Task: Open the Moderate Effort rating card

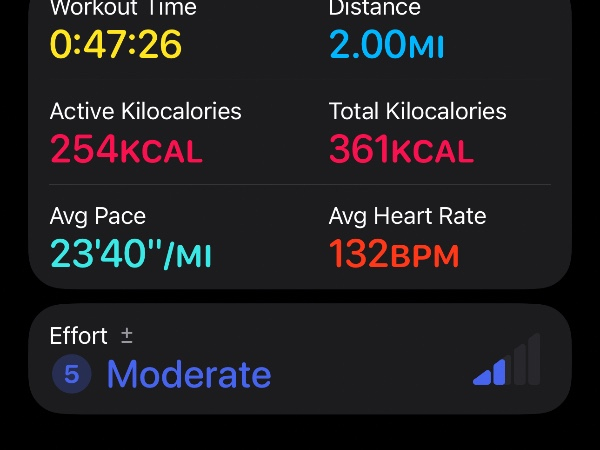Action: click(299, 360)
